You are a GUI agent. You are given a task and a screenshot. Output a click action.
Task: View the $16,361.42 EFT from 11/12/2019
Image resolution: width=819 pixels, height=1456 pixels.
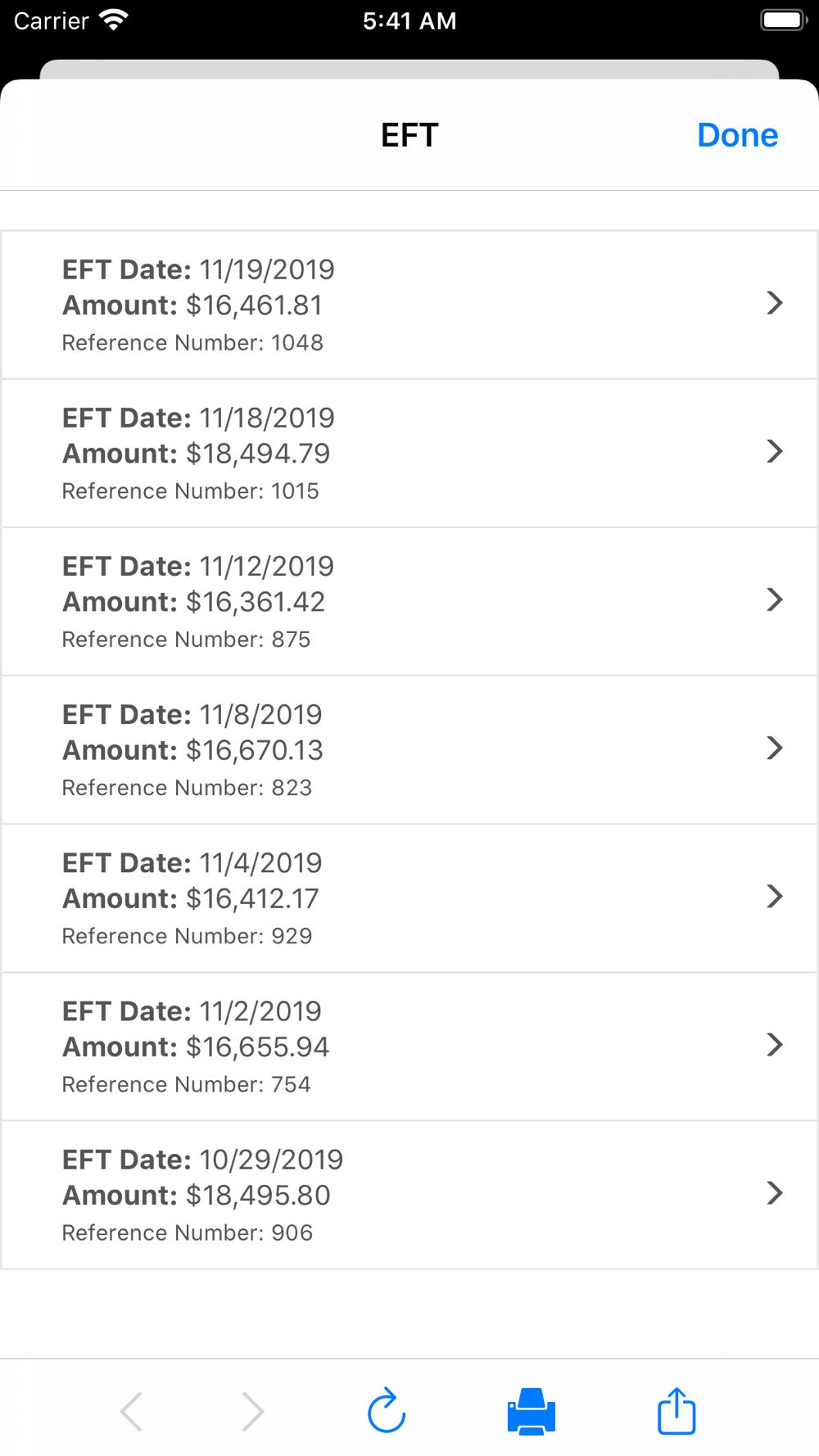click(409, 601)
